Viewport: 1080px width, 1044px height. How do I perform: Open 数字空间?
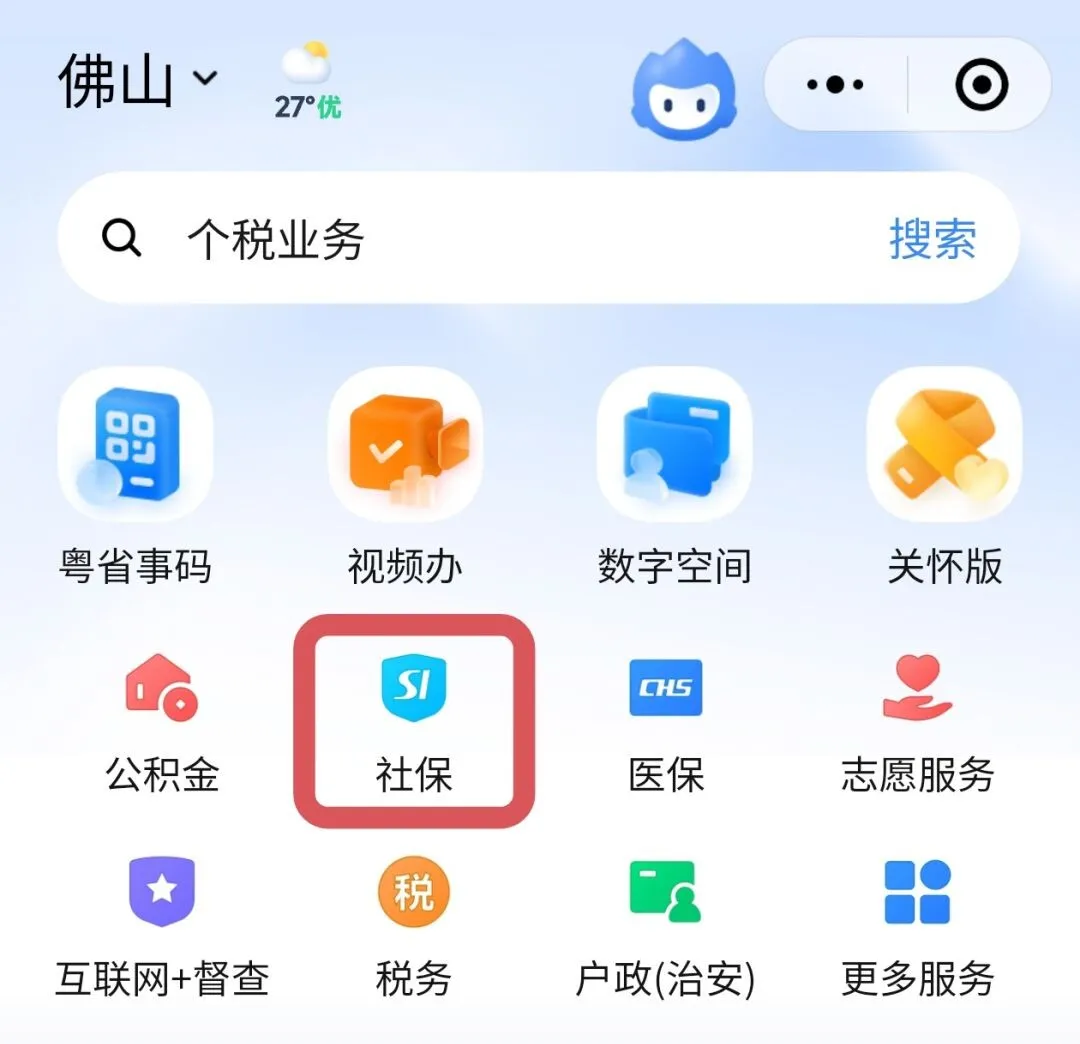click(x=674, y=477)
